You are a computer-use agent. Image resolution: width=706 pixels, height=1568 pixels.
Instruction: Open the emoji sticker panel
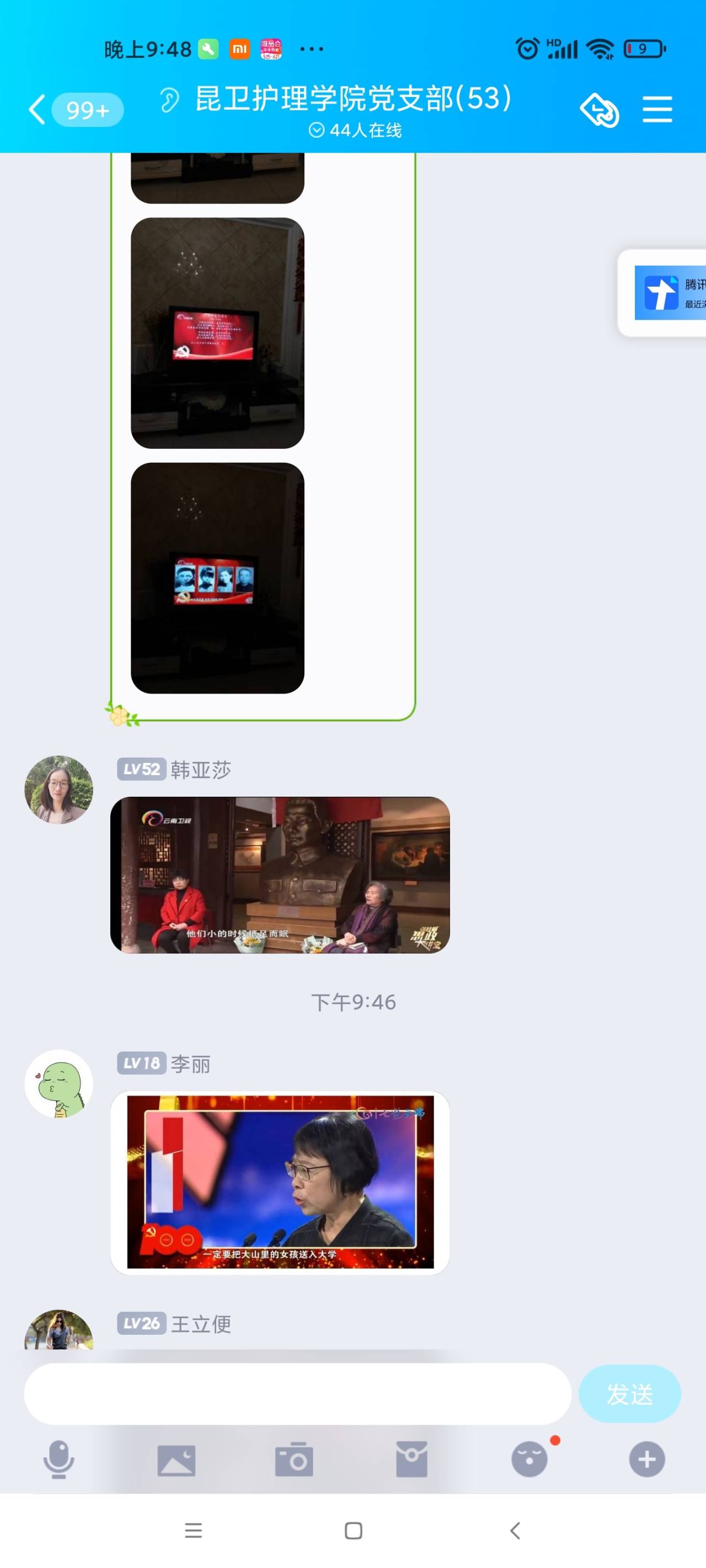pos(529,1459)
